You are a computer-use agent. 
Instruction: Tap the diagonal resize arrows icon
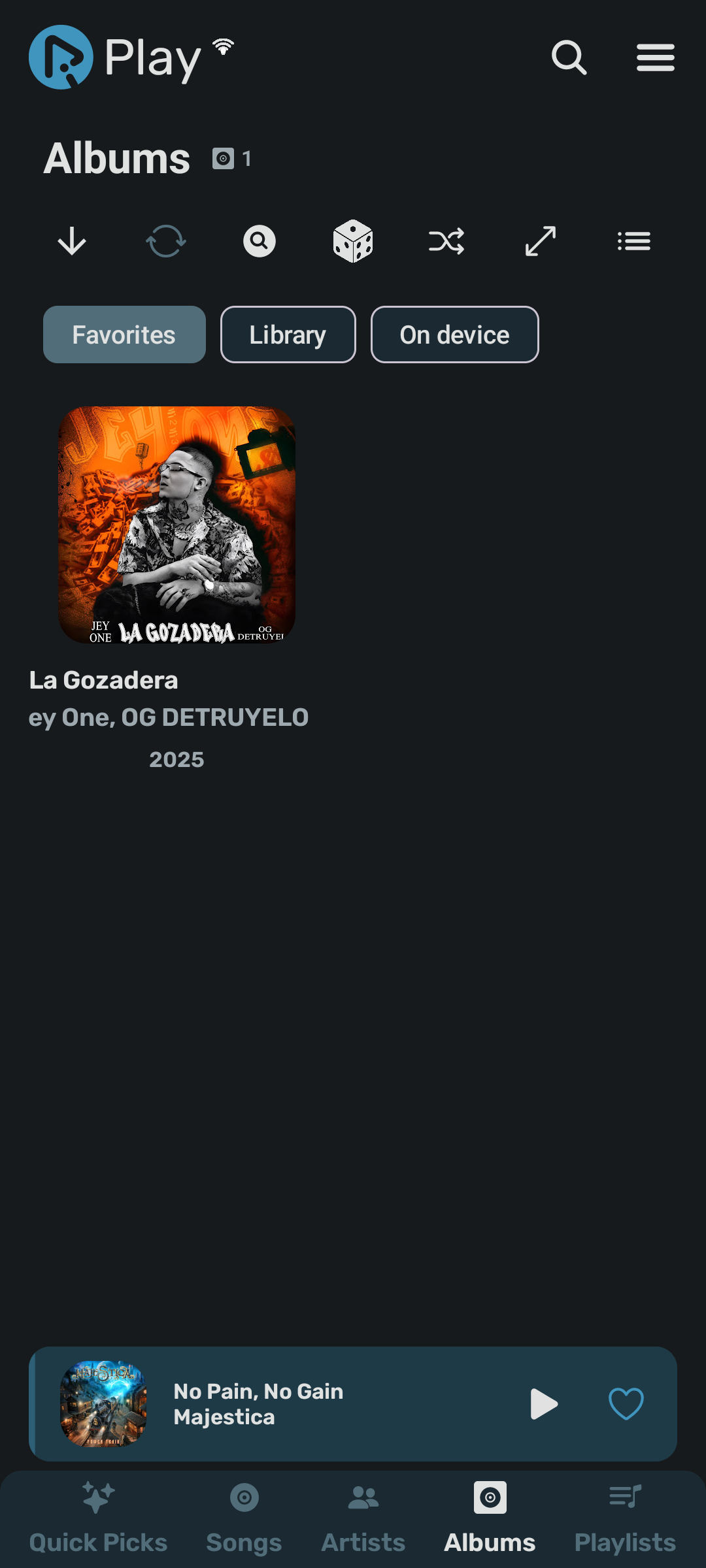tap(541, 241)
